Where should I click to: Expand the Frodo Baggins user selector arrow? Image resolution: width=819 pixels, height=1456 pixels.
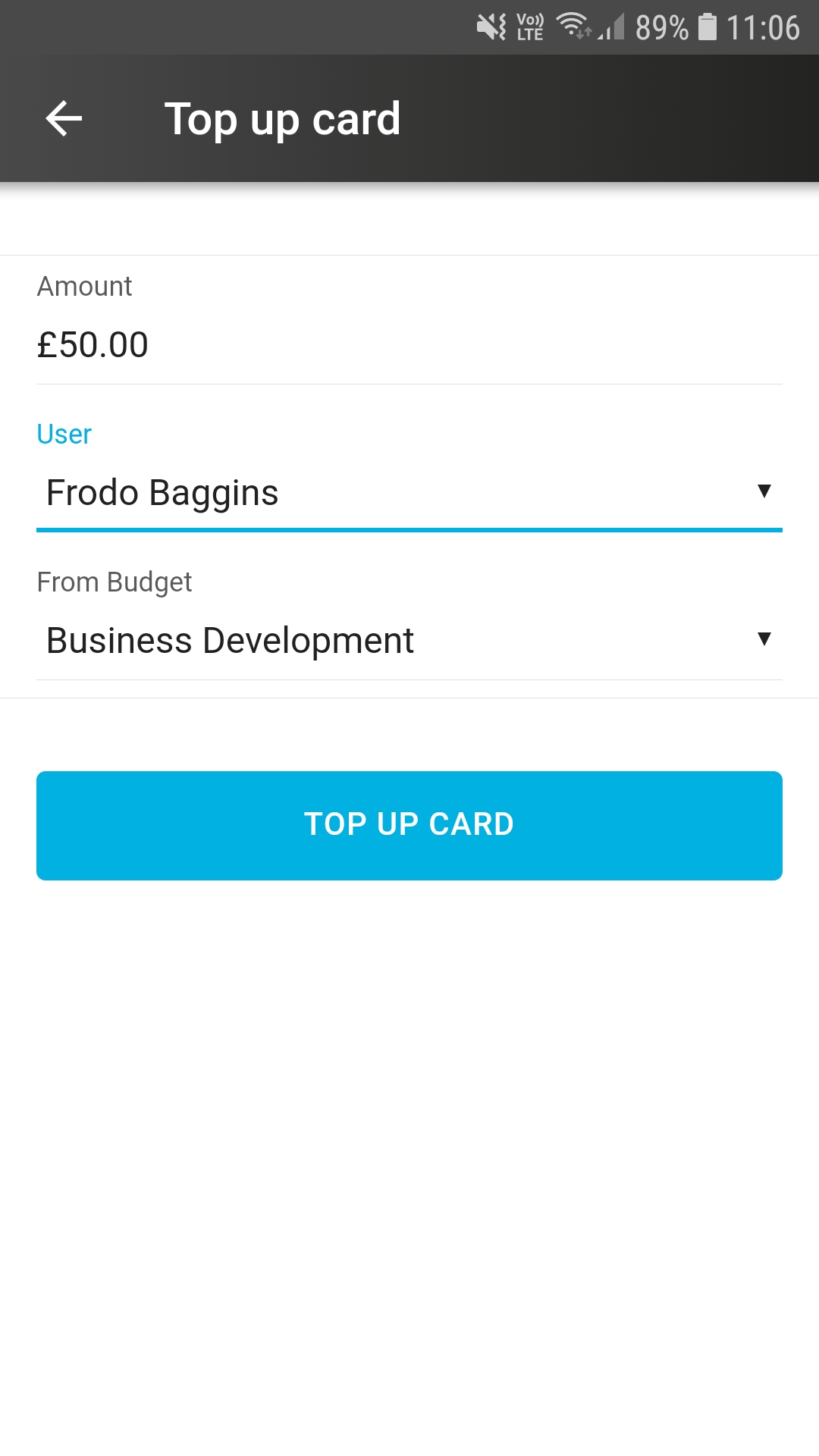click(x=766, y=492)
